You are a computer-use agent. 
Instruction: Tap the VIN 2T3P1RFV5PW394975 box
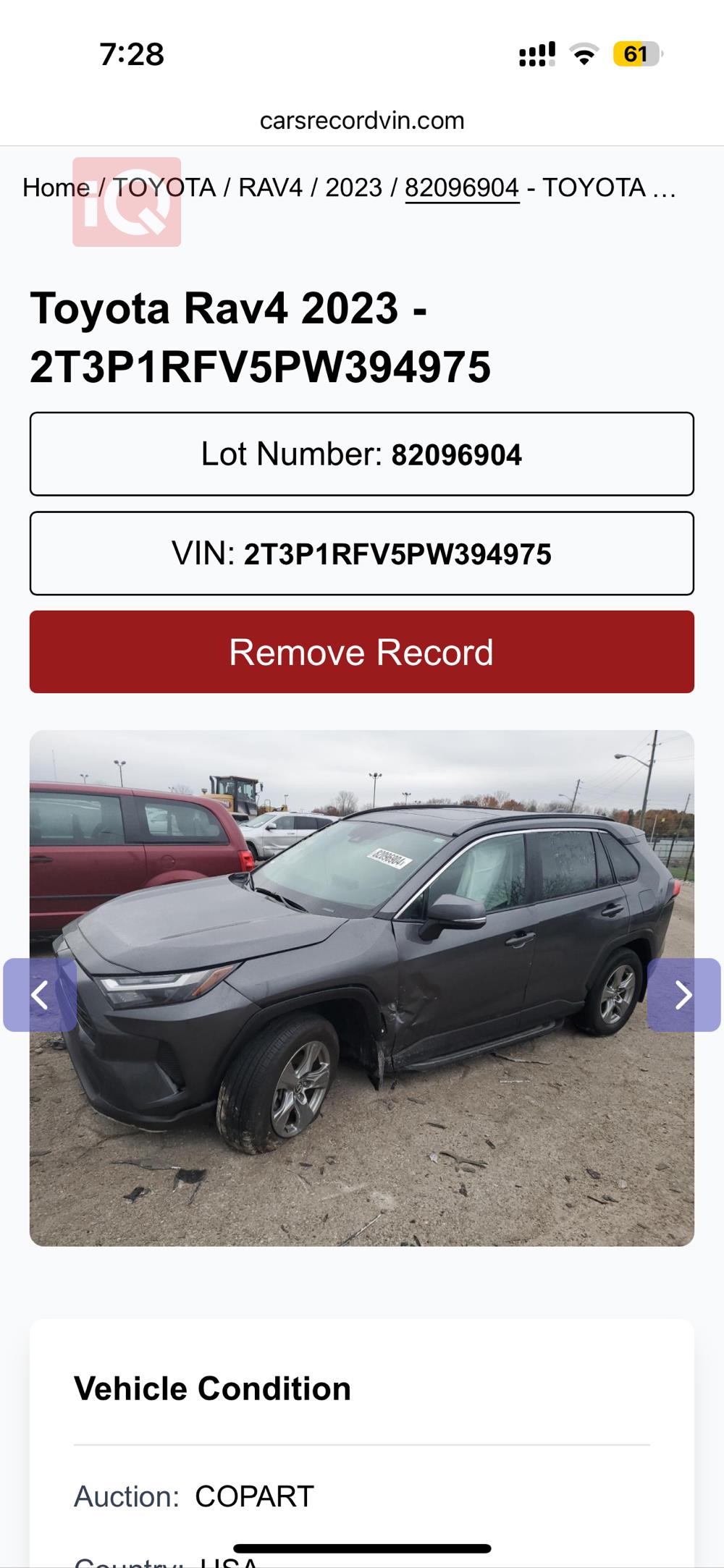coord(362,554)
